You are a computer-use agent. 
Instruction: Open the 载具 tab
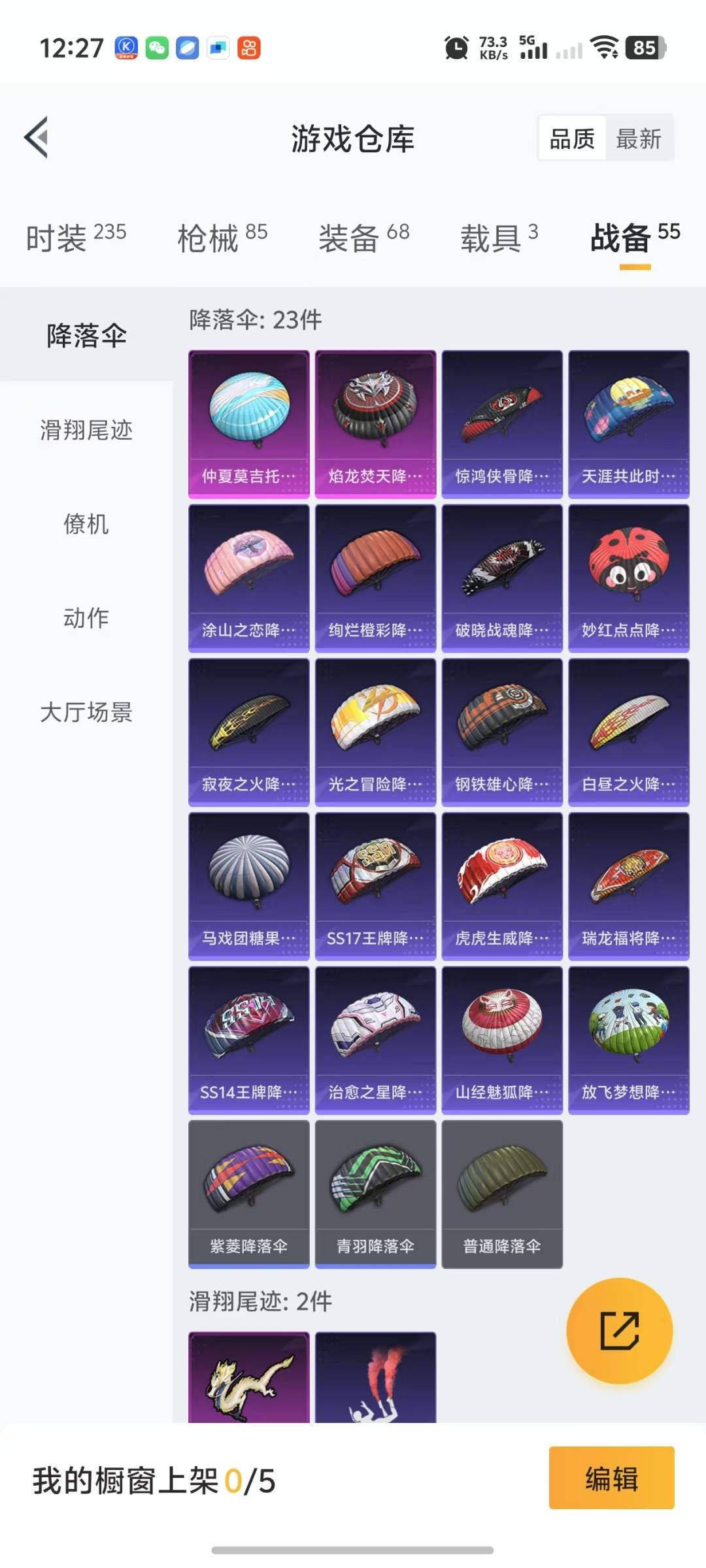click(x=499, y=237)
